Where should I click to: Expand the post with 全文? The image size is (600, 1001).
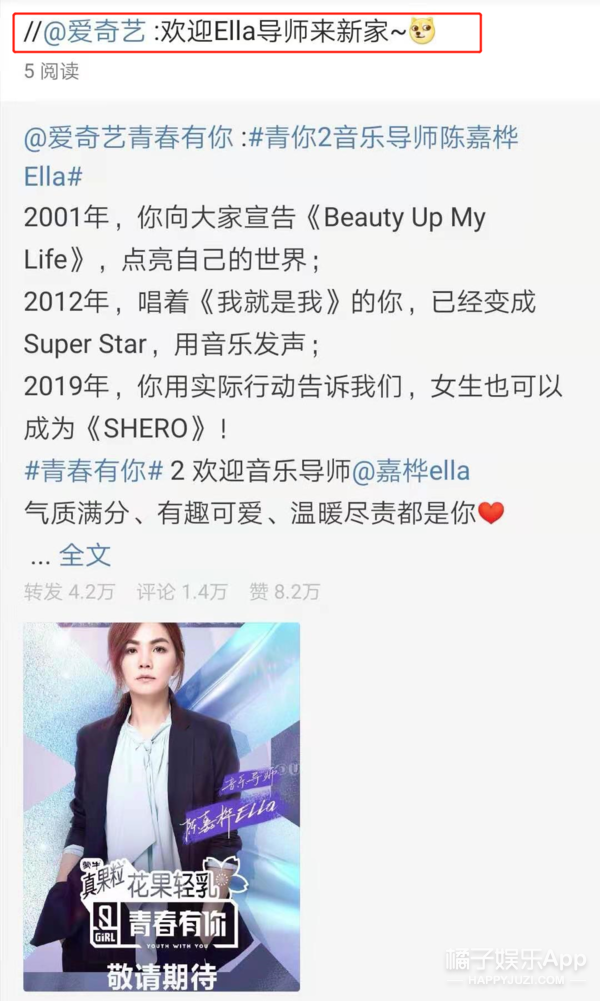[x=85, y=555]
